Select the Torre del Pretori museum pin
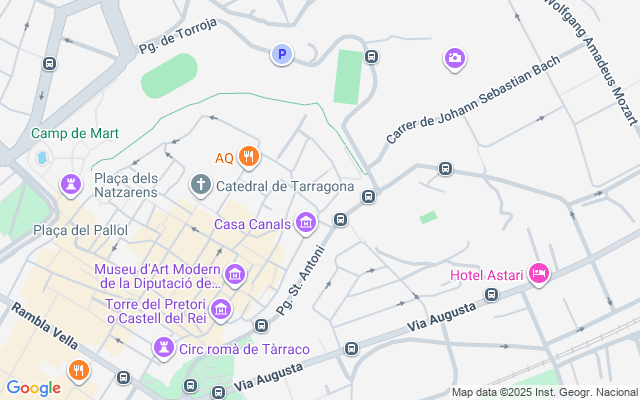The height and width of the screenshot is (400, 640). point(220,310)
